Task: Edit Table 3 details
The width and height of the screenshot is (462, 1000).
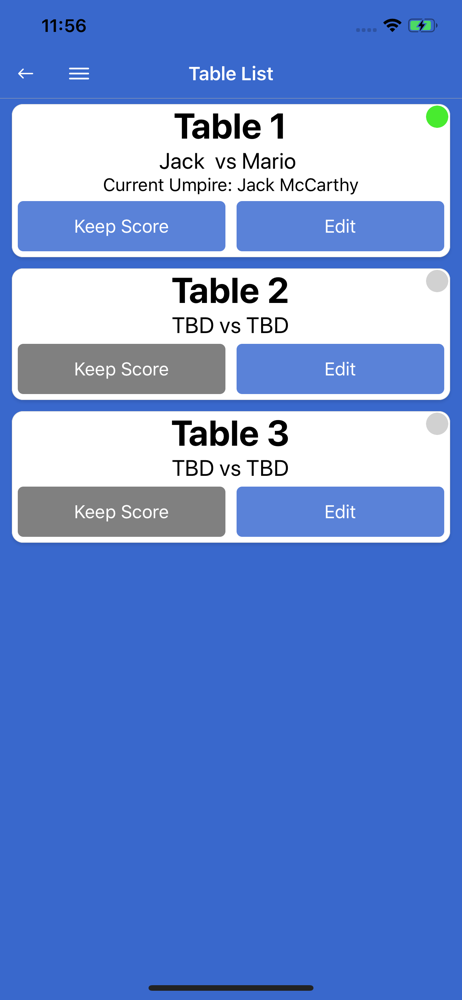Action: [x=340, y=512]
